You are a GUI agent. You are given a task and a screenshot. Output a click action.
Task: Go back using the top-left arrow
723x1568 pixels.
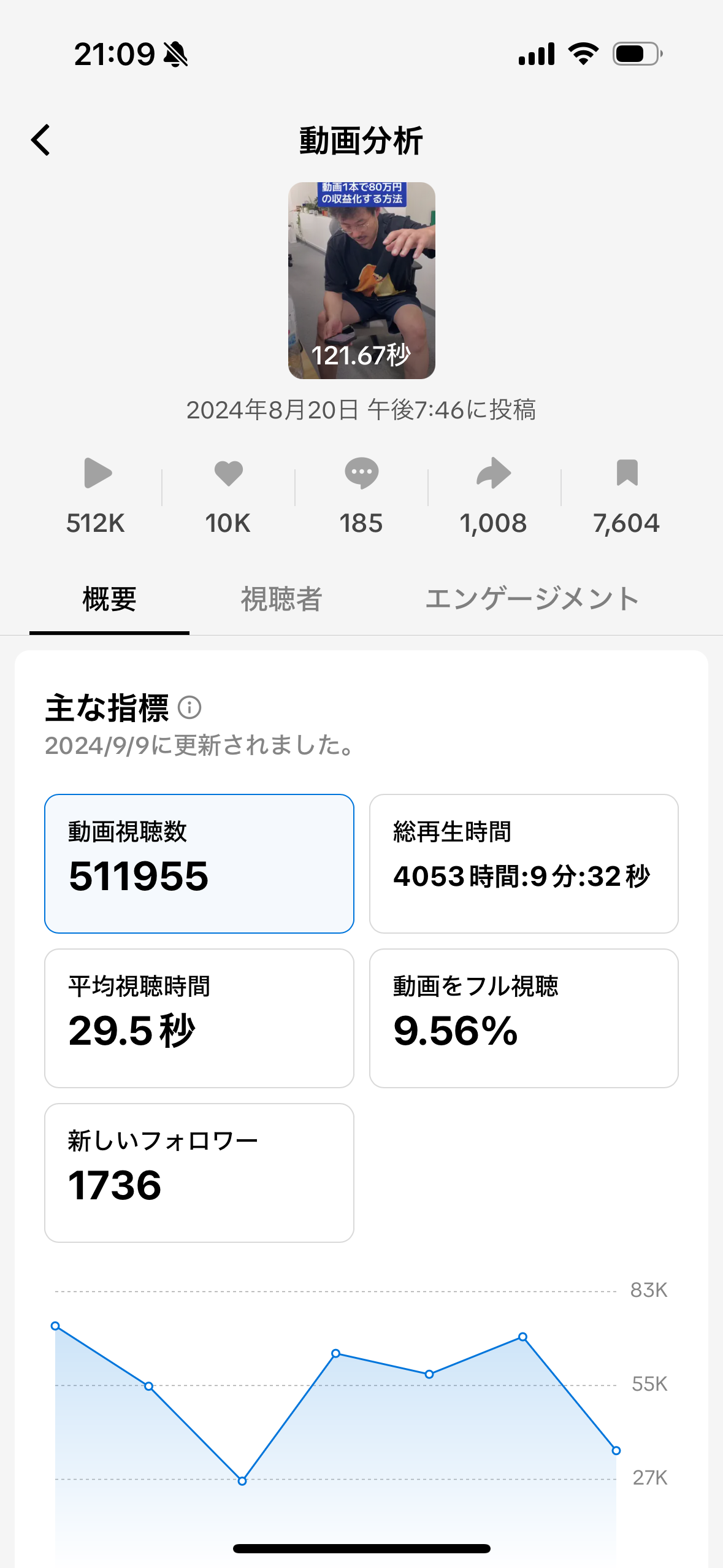pos(40,140)
